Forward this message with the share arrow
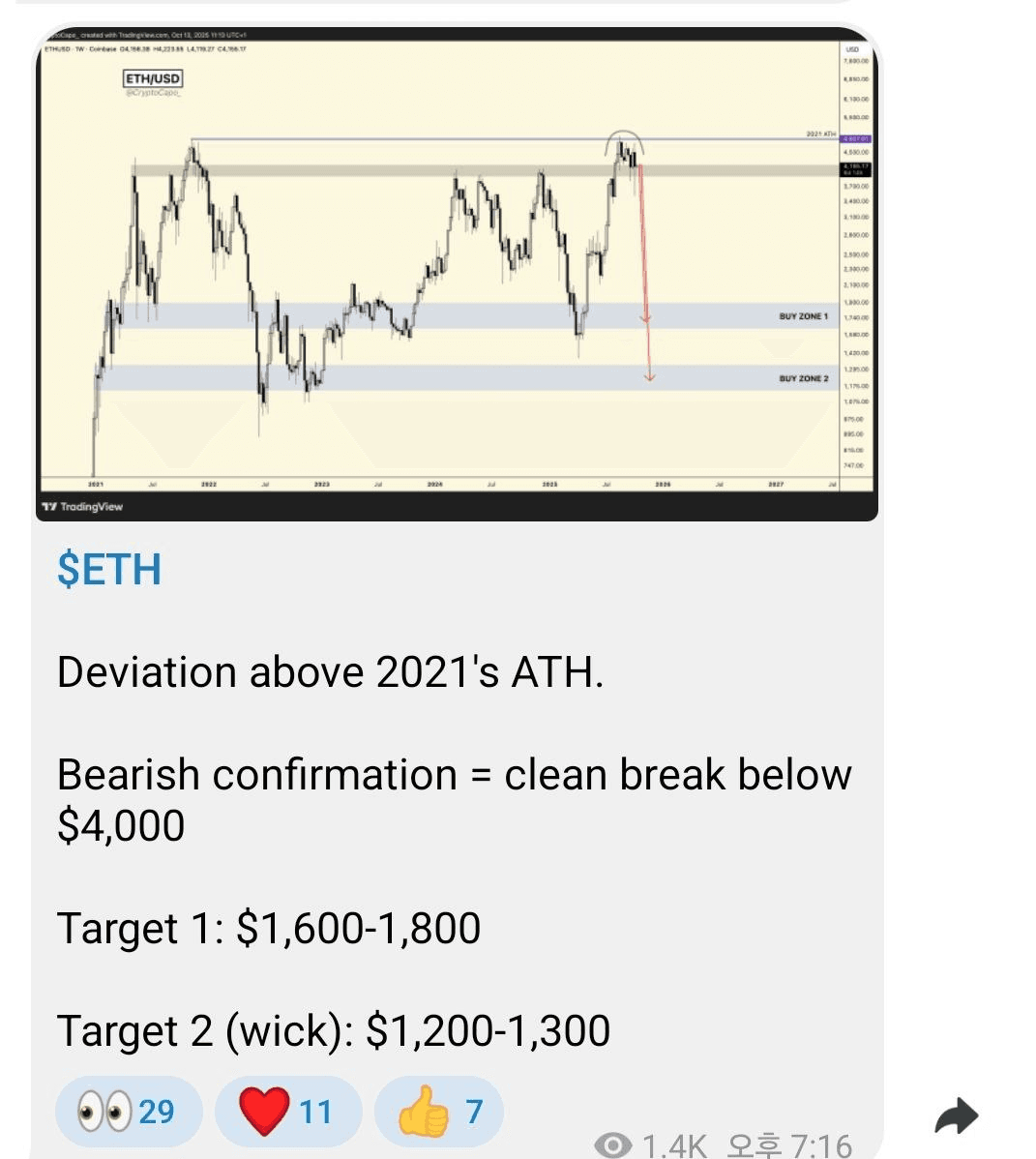 (957, 1116)
